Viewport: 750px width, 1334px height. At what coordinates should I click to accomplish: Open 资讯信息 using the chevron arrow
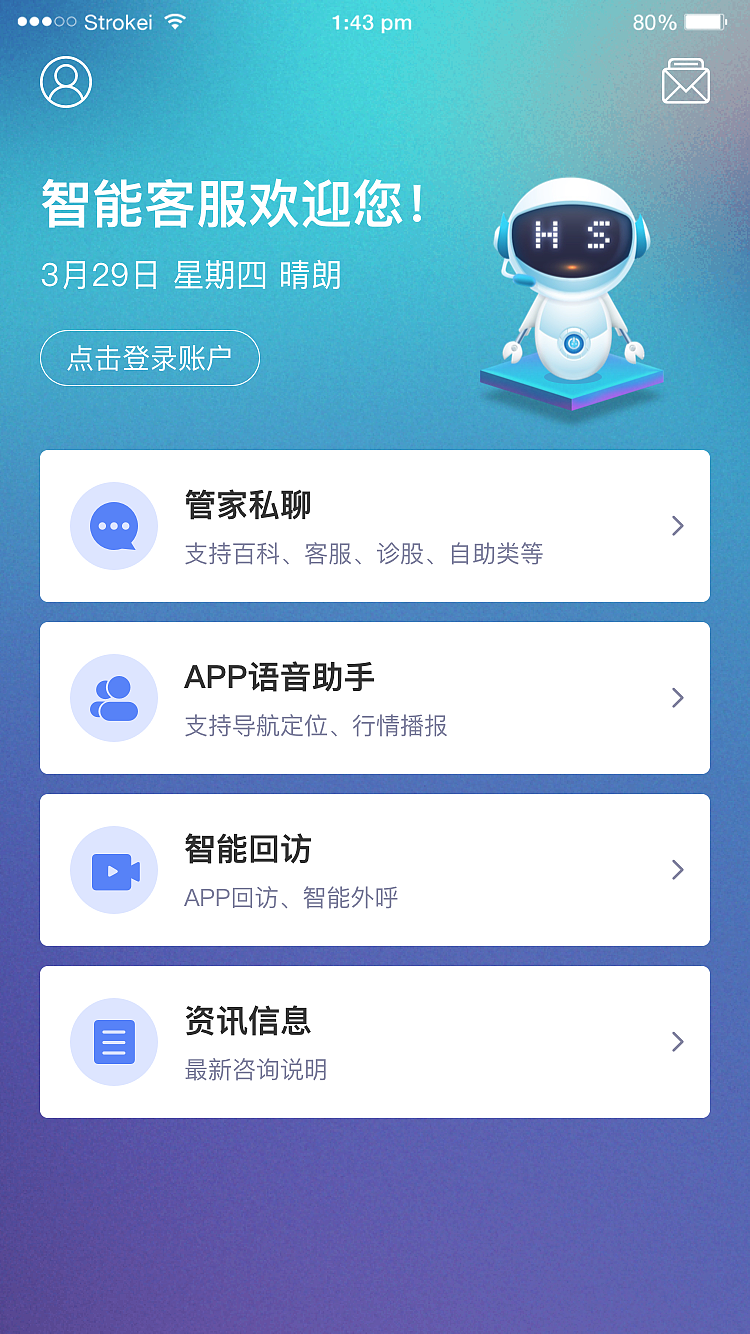[x=678, y=1041]
